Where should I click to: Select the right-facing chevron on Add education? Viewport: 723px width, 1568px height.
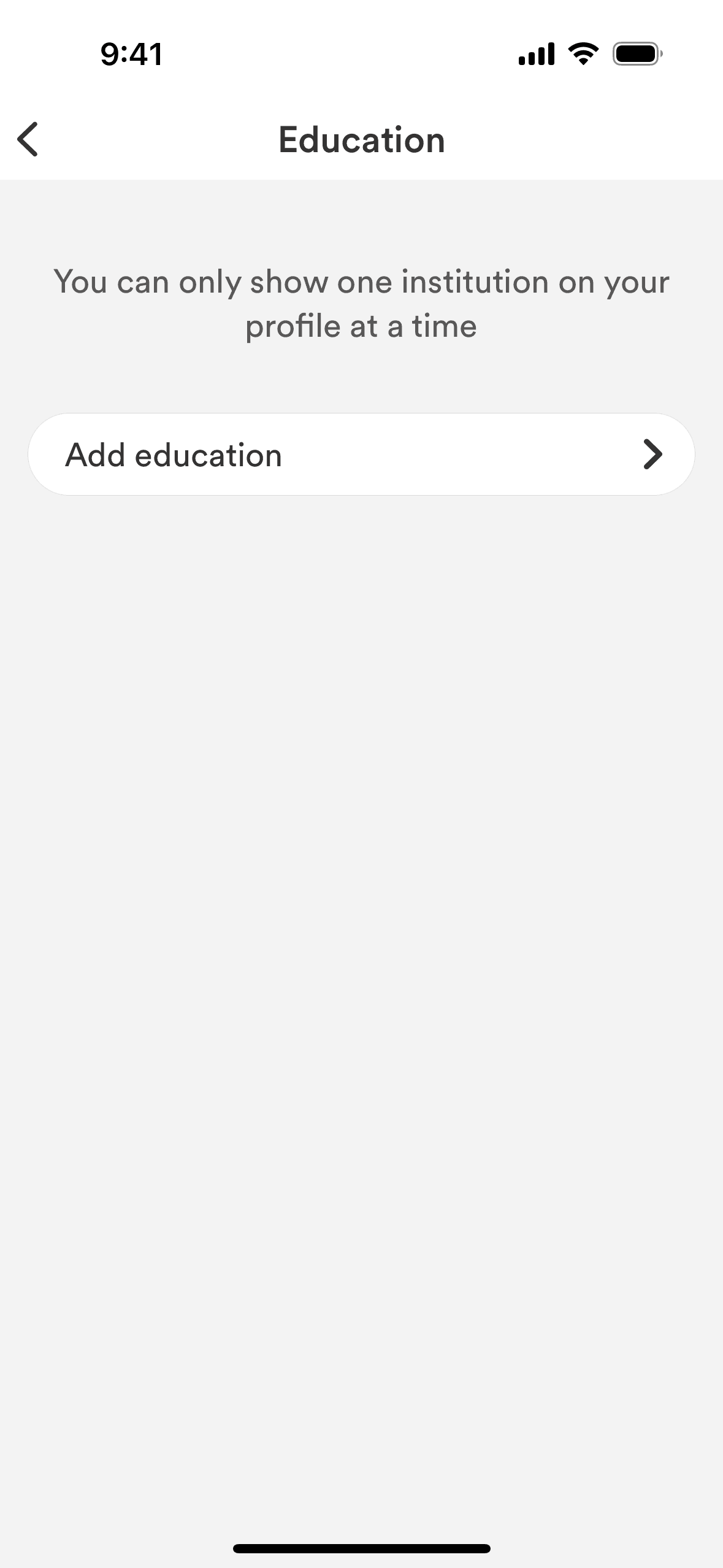point(652,455)
